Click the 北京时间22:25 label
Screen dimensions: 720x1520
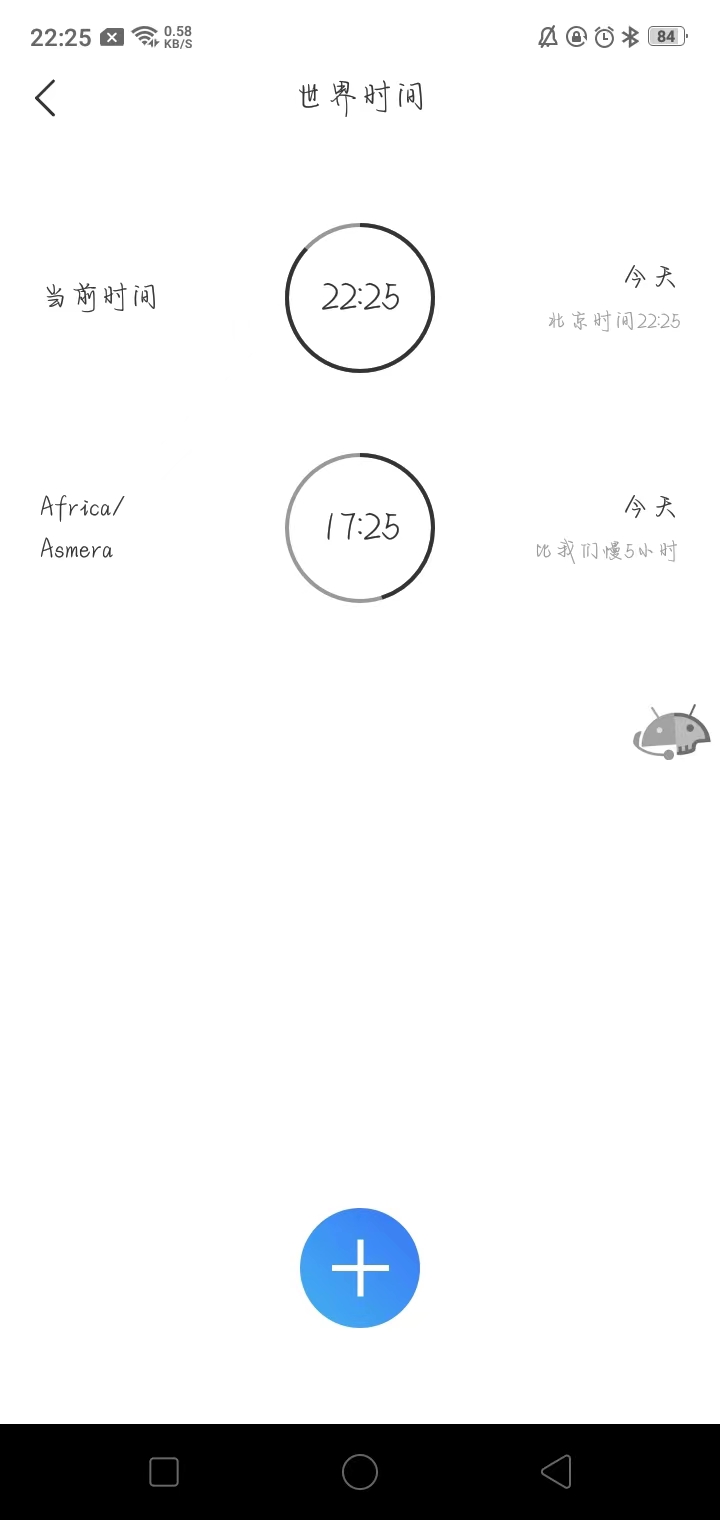[x=613, y=321]
